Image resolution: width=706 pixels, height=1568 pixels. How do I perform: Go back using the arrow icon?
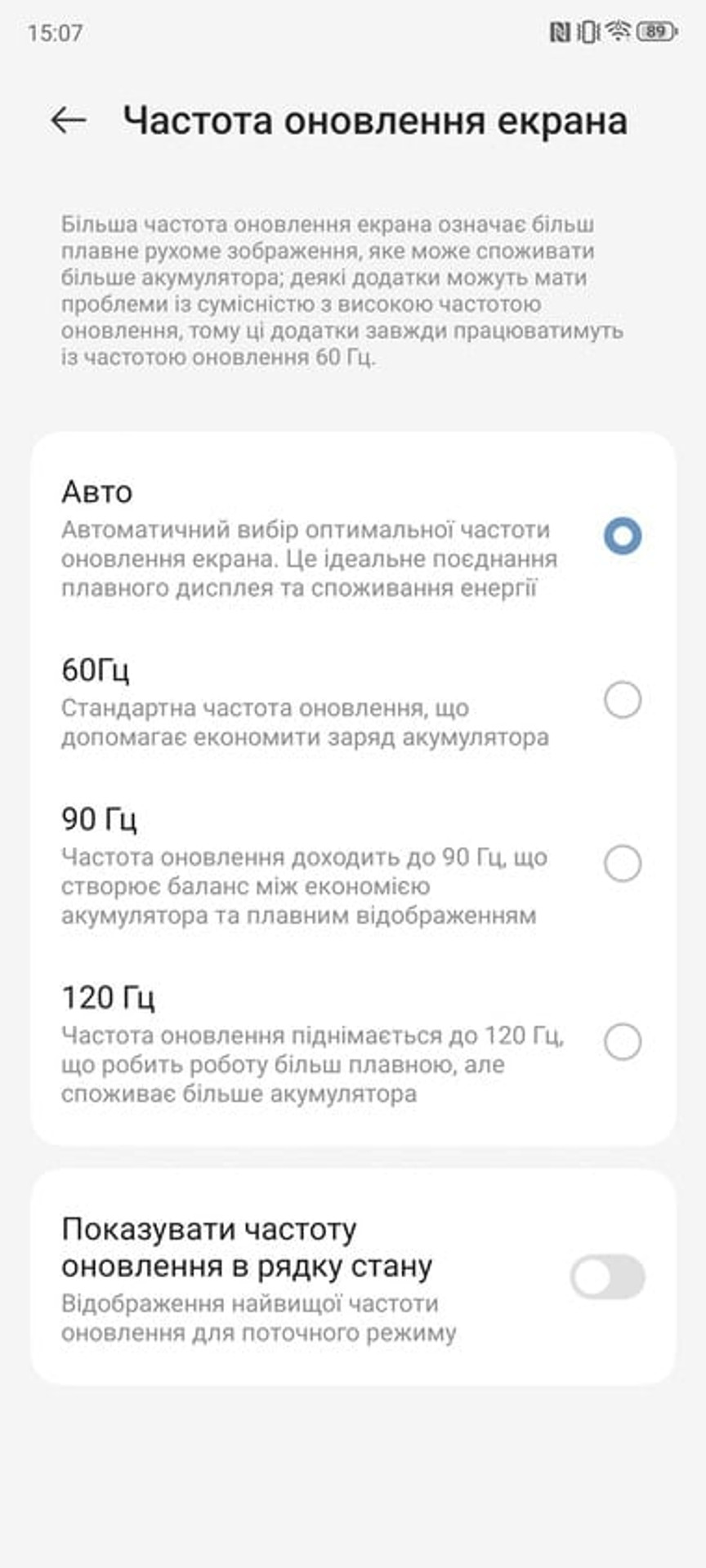tap(69, 120)
